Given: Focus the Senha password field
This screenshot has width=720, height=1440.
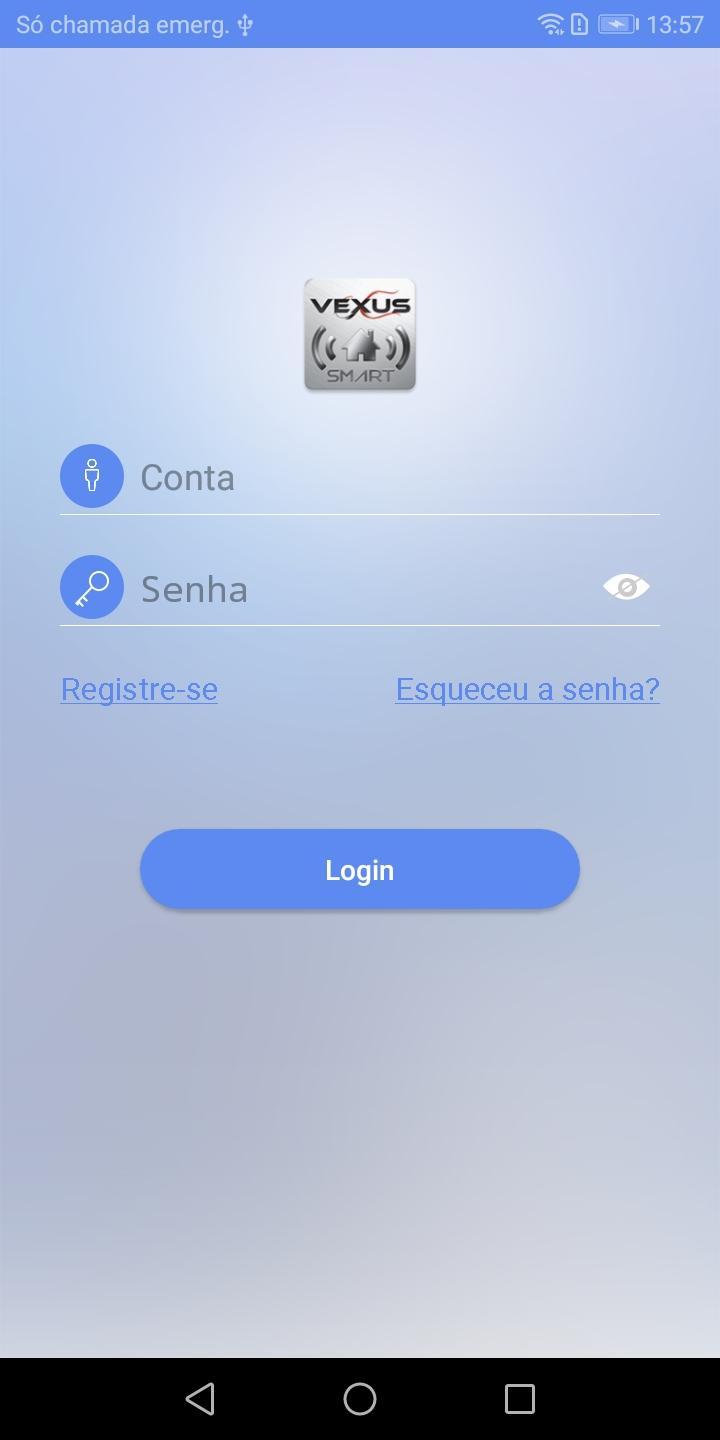Looking at the screenshot, I should click(x=360, y=589).
